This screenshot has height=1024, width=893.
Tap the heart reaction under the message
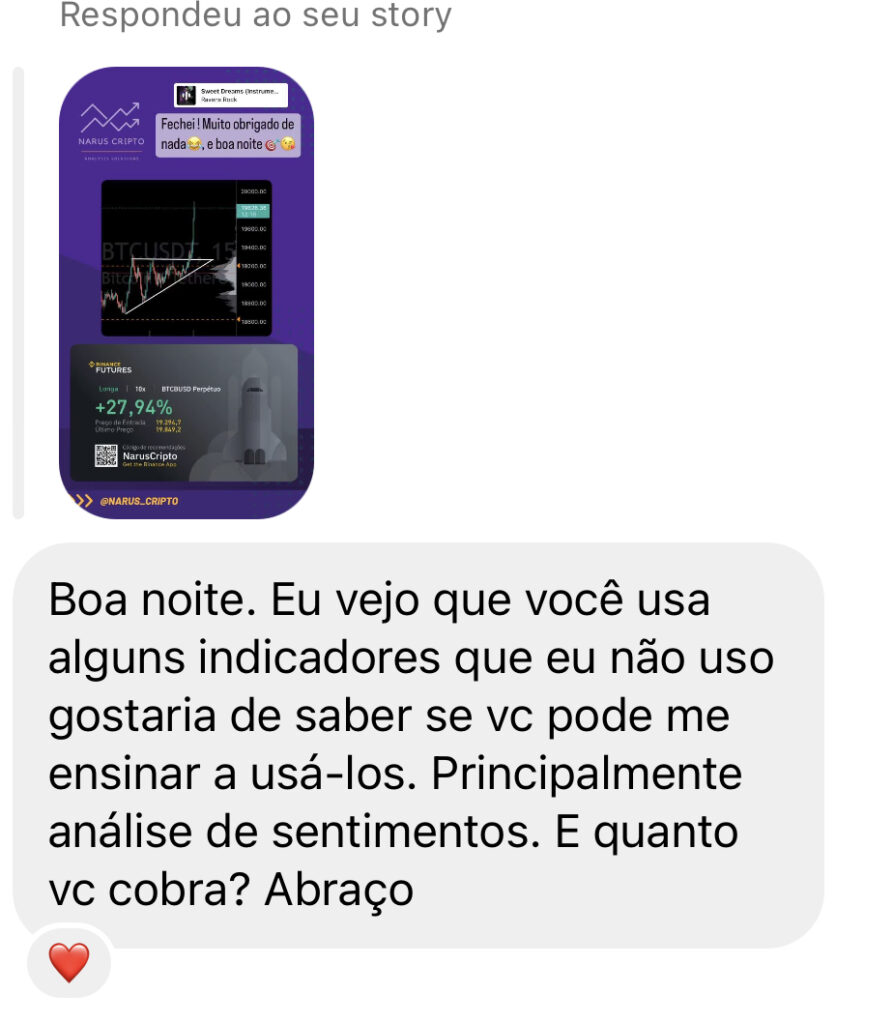[69, 962]
